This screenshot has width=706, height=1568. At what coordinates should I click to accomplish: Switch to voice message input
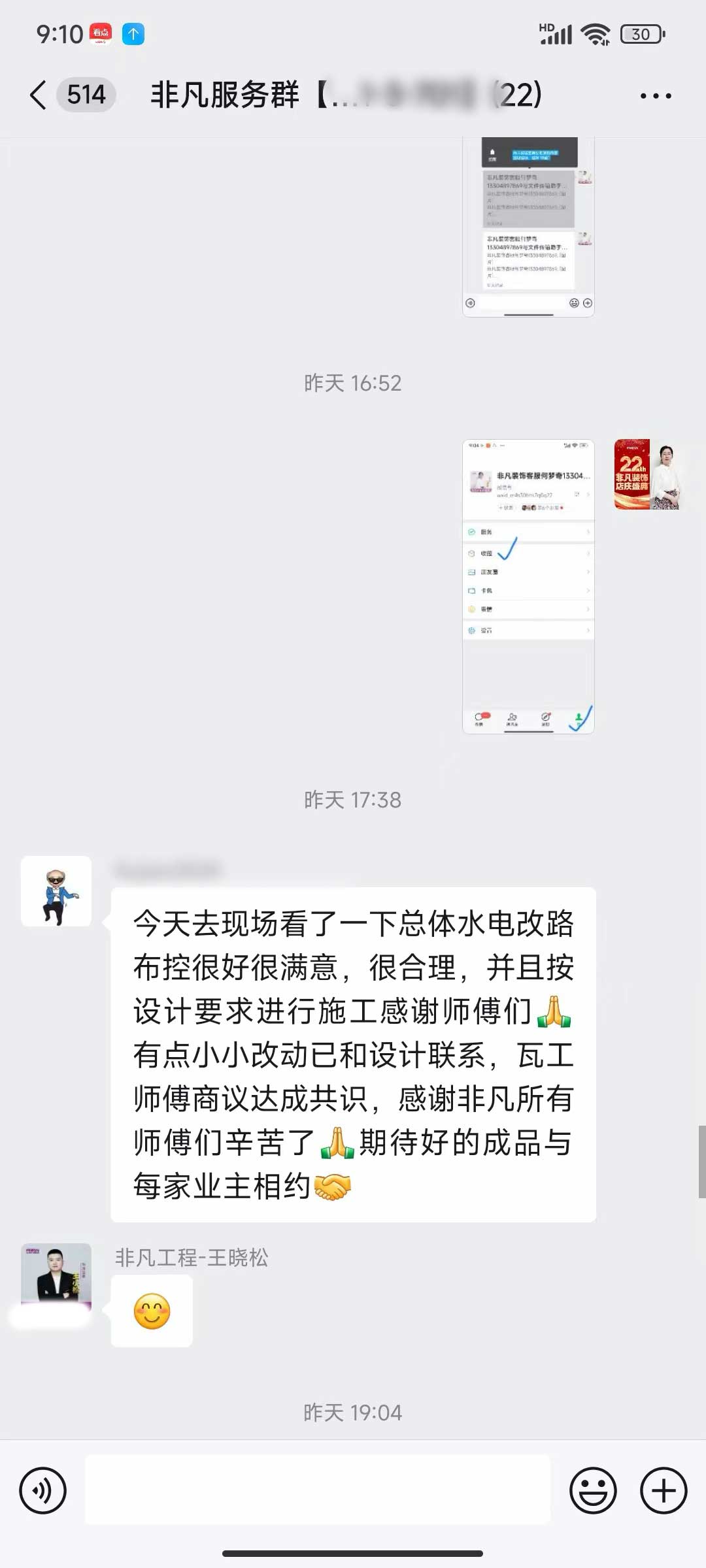43,1491
